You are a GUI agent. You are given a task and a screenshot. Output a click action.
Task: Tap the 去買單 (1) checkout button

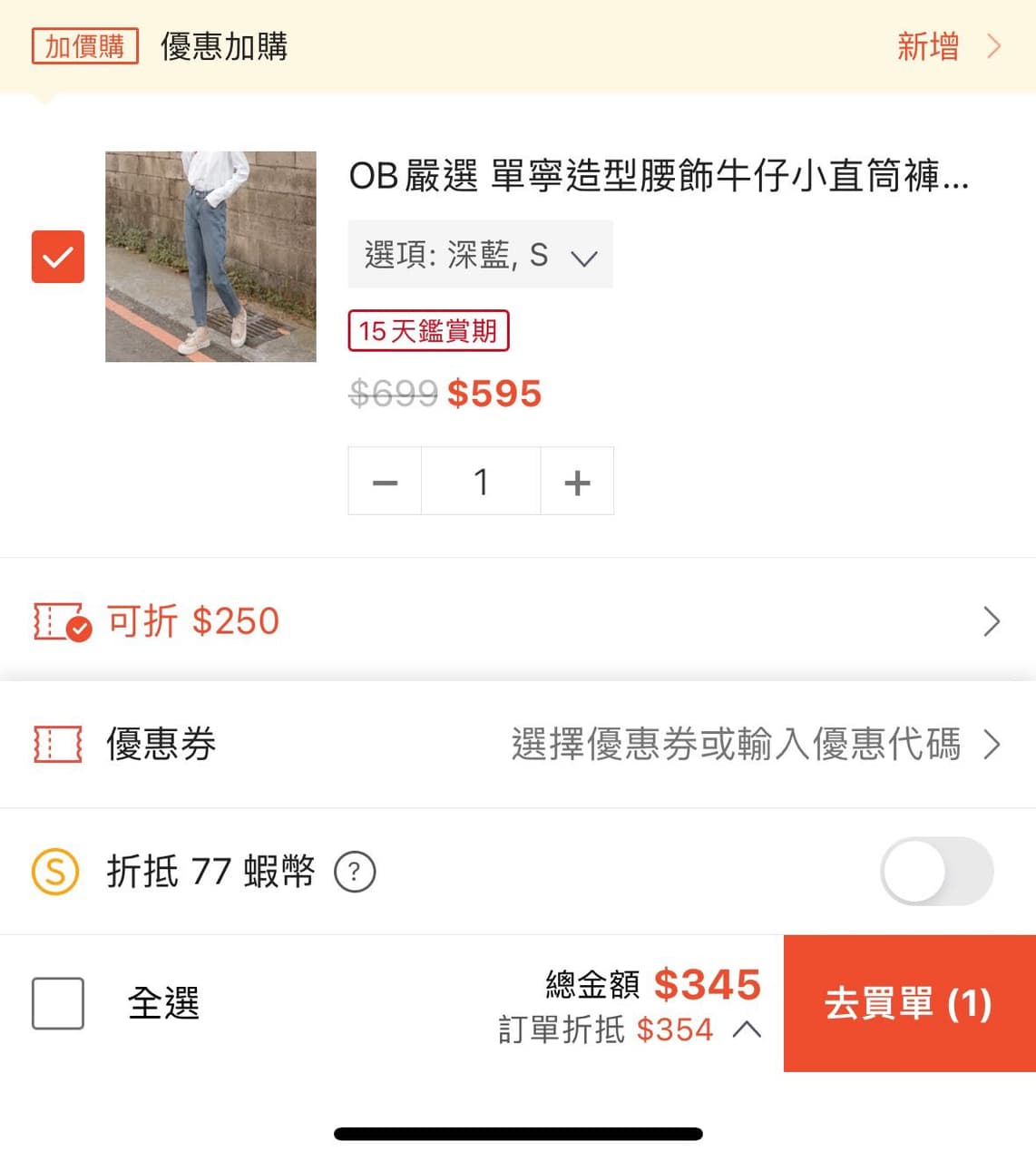click(908, 1003)
